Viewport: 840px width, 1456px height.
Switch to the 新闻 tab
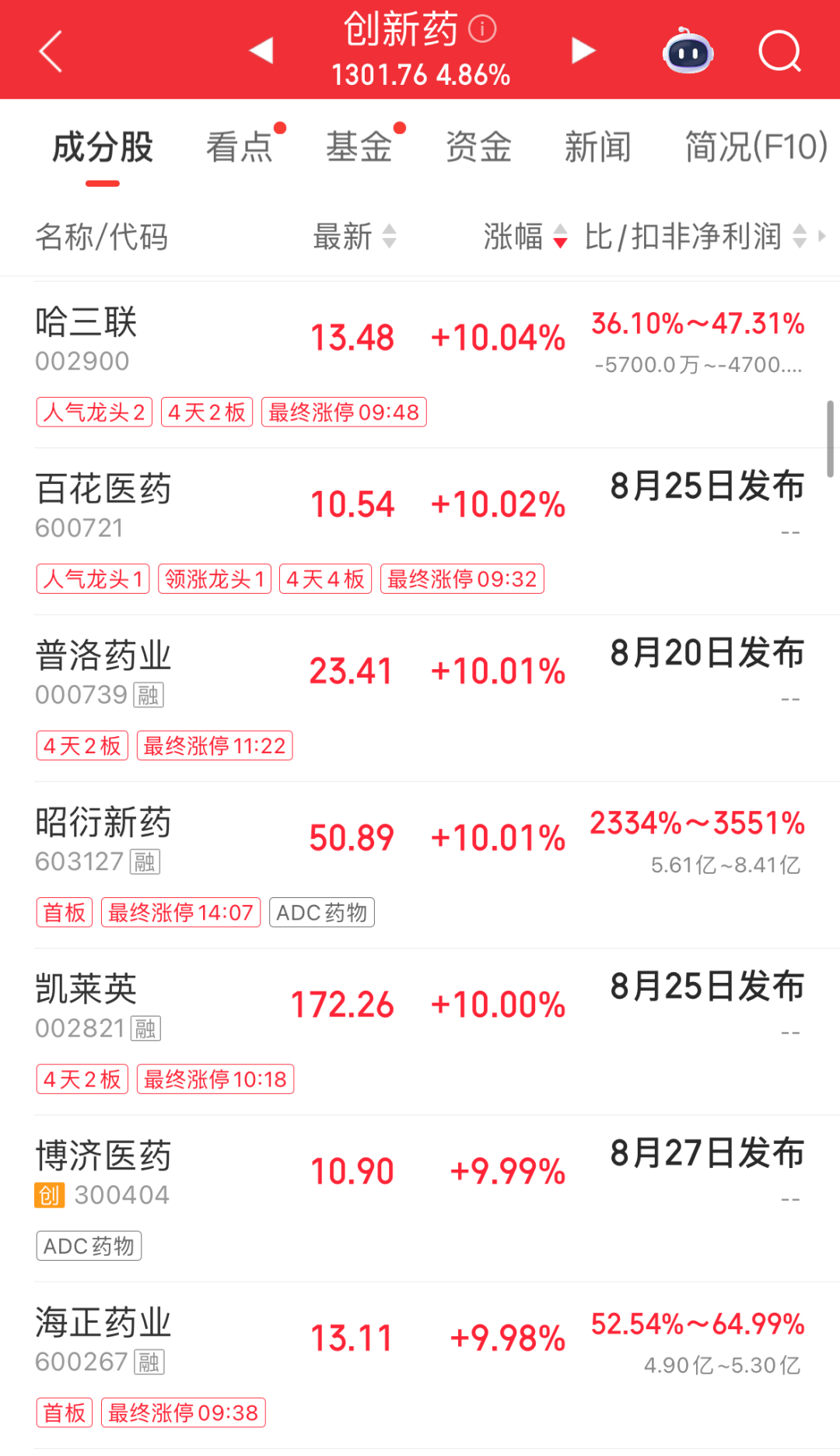tap(598, 147)
